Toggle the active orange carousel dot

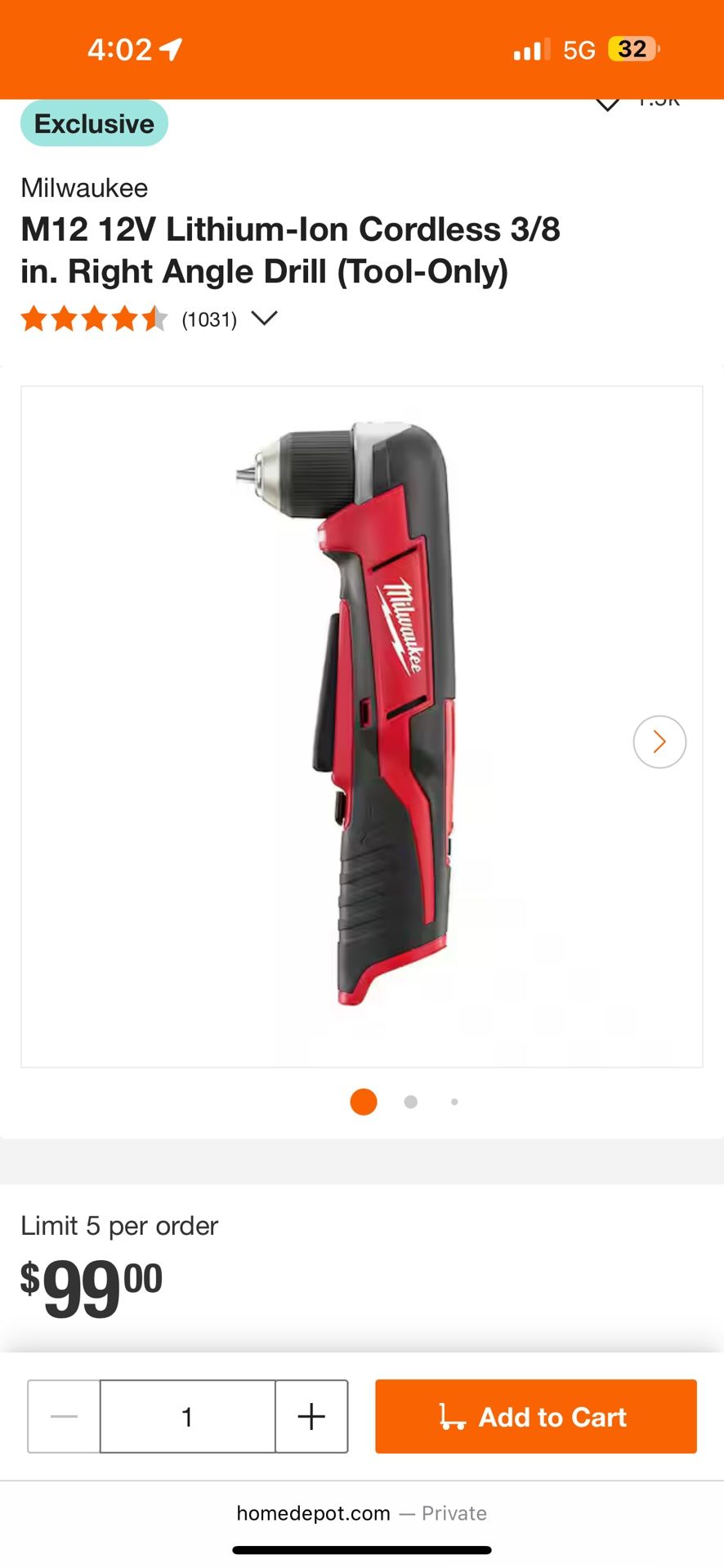click(363, 1102)
